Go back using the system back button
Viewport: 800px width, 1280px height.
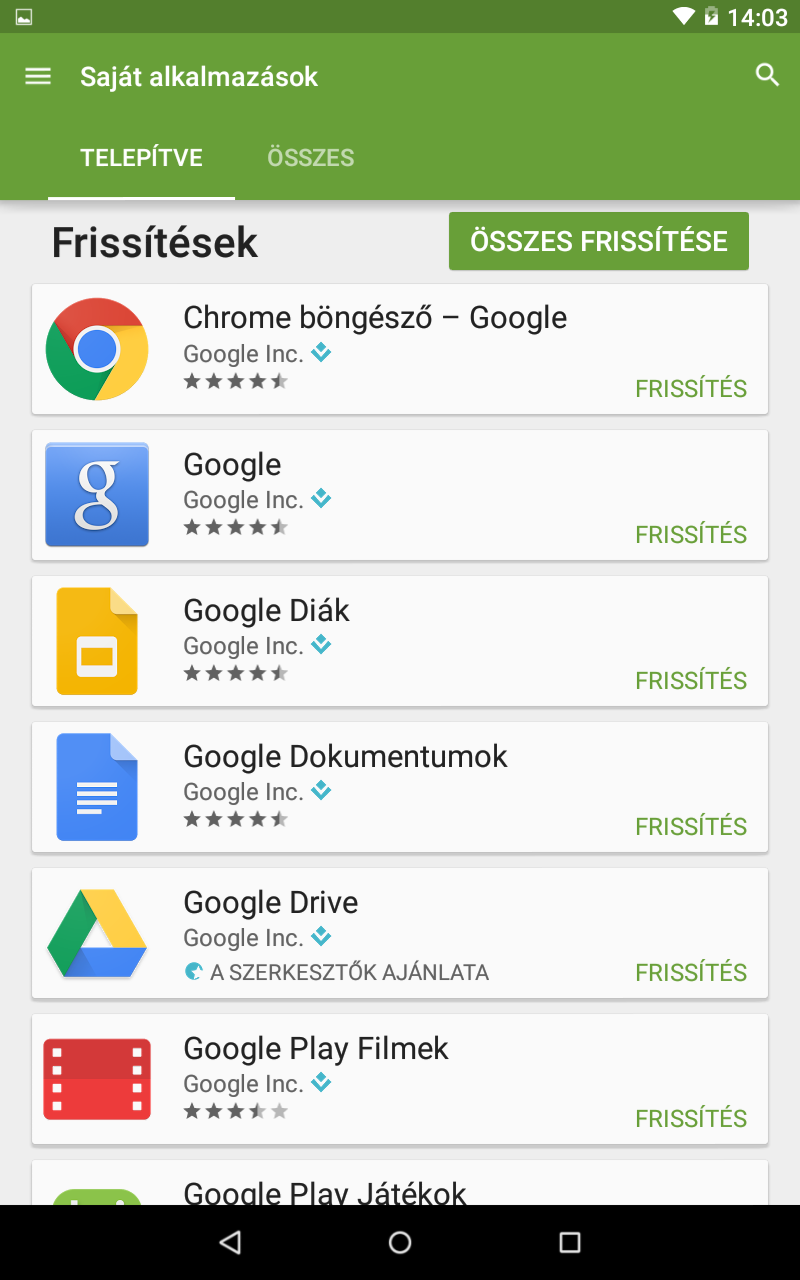(x=230, y=1242)
